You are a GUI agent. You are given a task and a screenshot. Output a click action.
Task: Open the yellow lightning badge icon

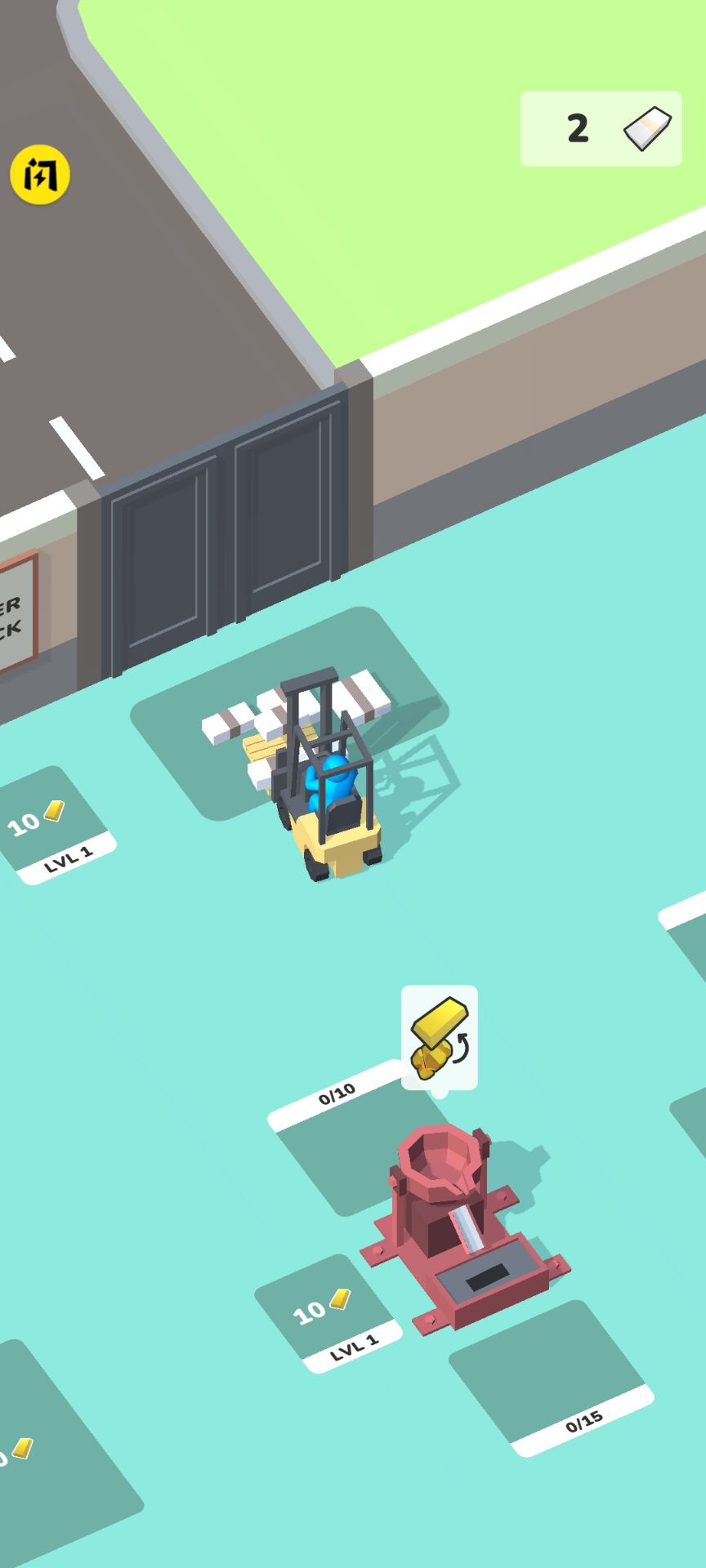39,175
